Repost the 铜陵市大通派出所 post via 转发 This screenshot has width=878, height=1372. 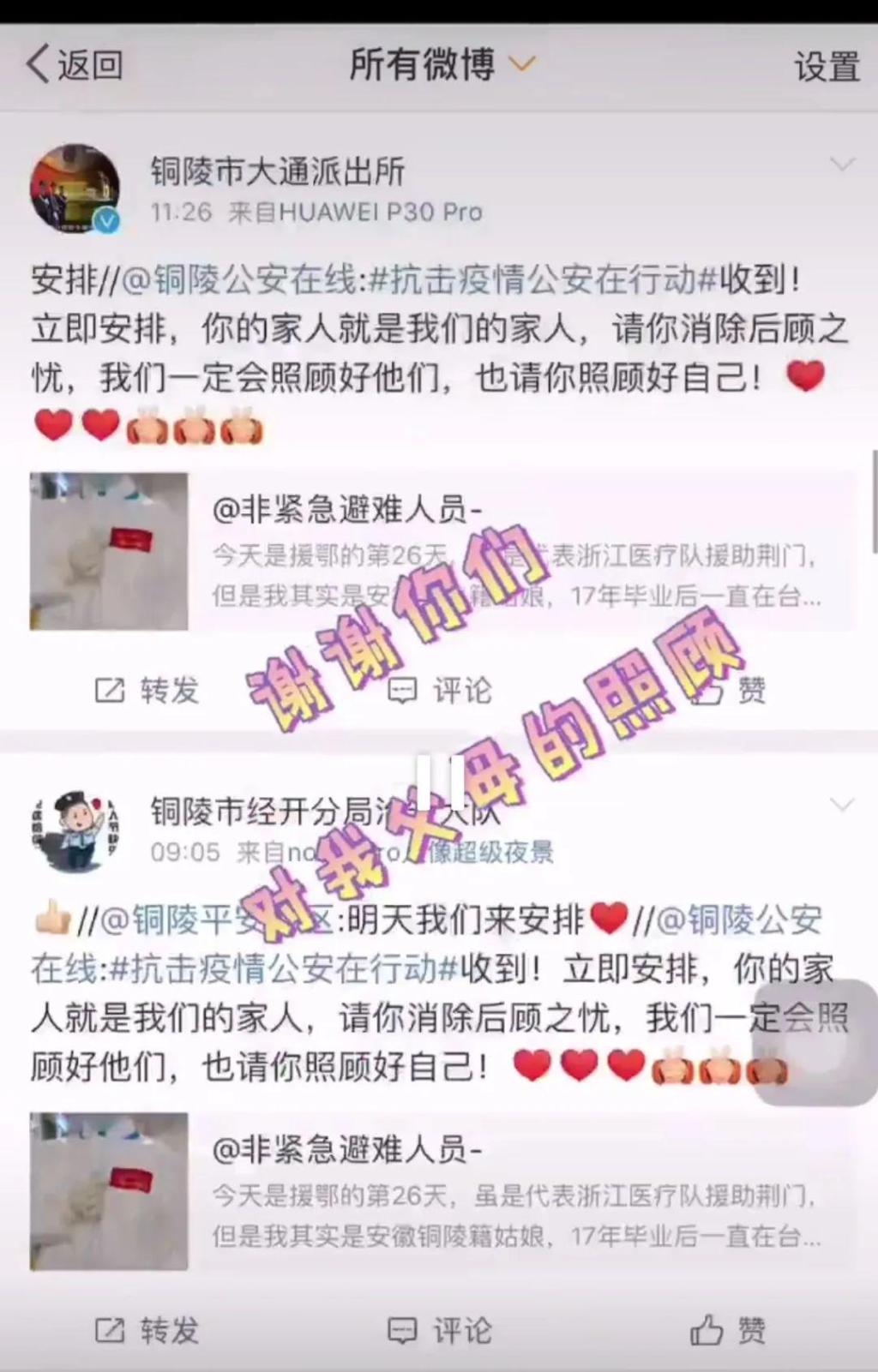pos(147,691)
